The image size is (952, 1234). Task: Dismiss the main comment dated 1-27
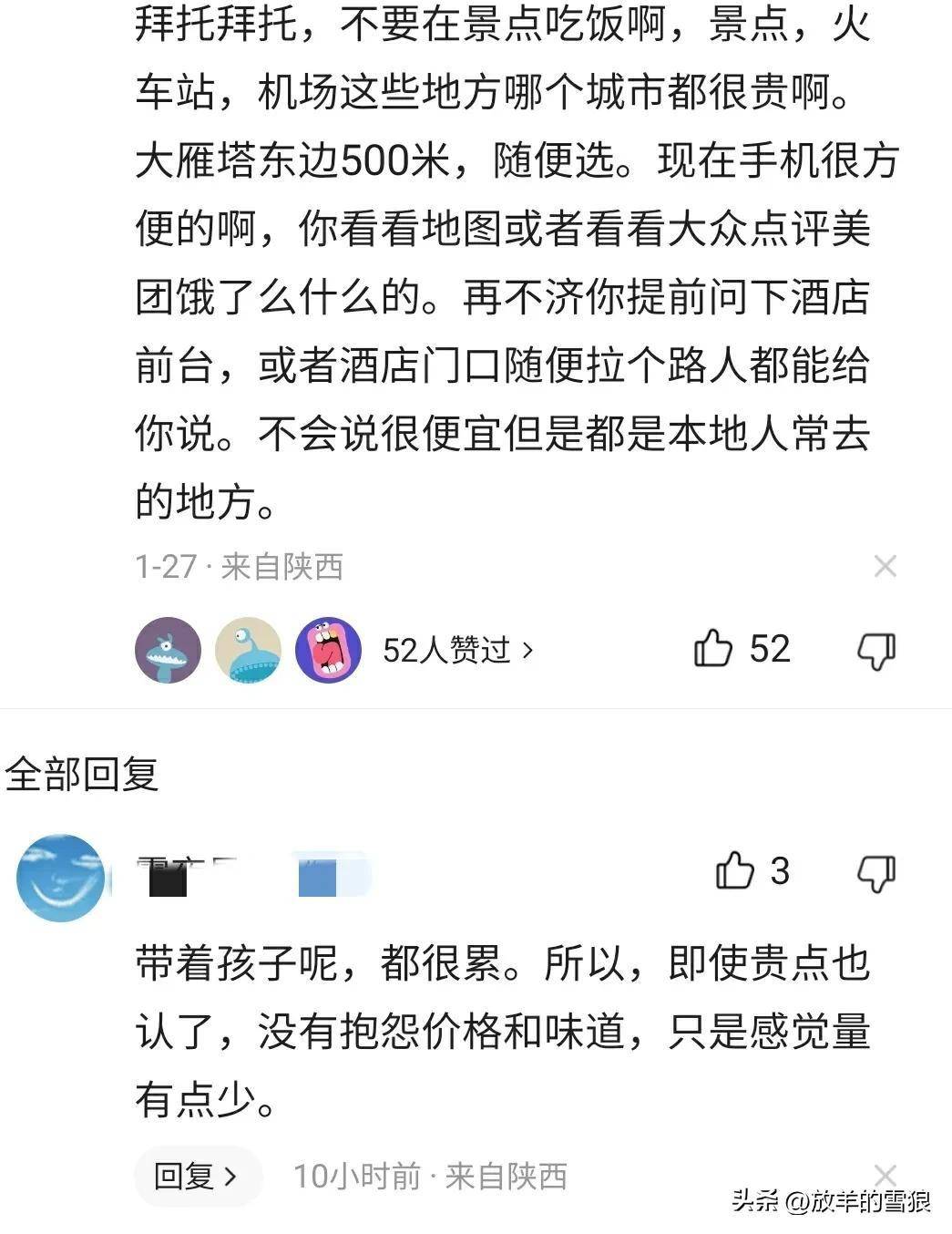[x=885, y=567]
